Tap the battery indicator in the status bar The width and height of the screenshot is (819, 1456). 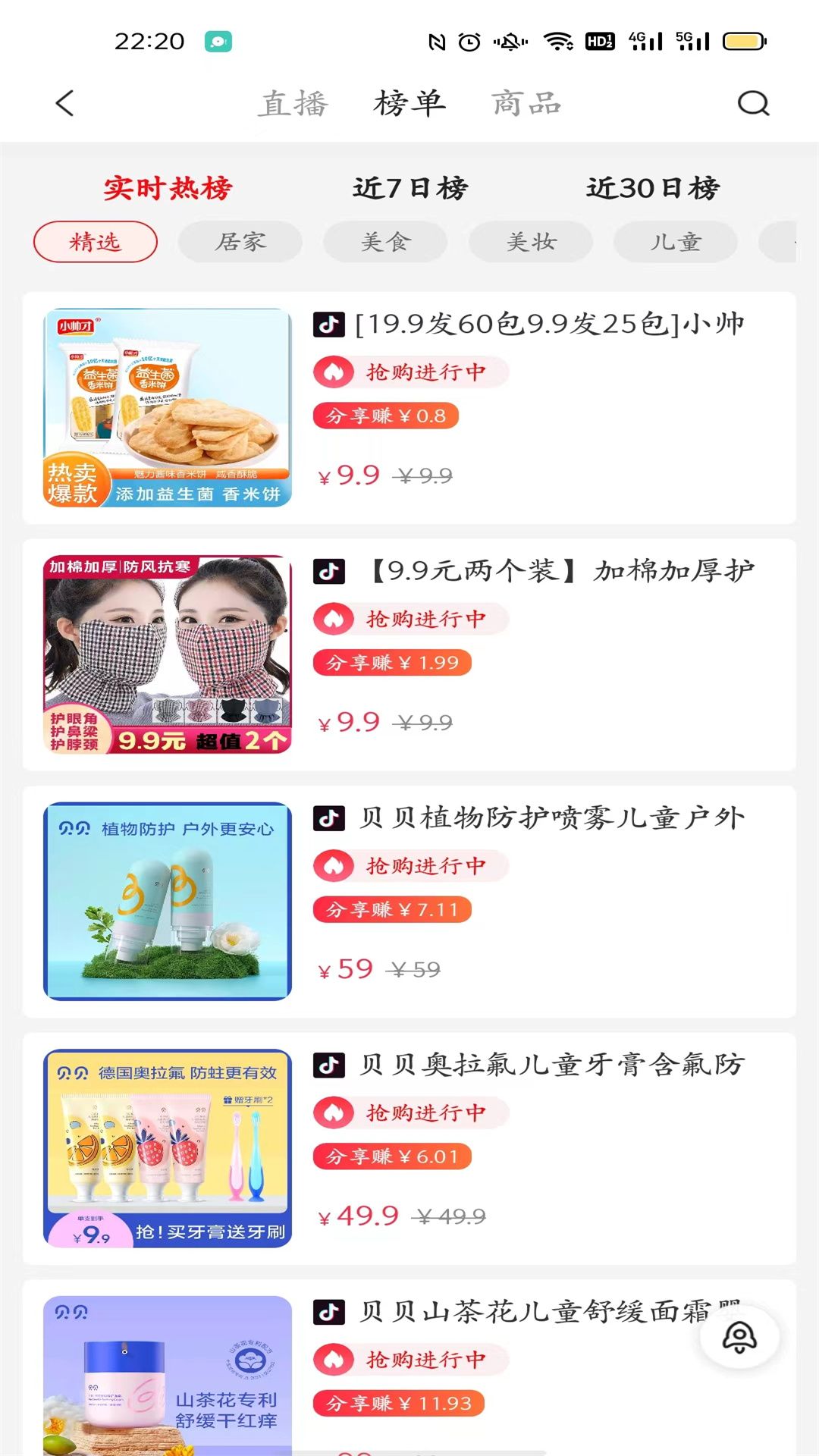tap(742, 41)
